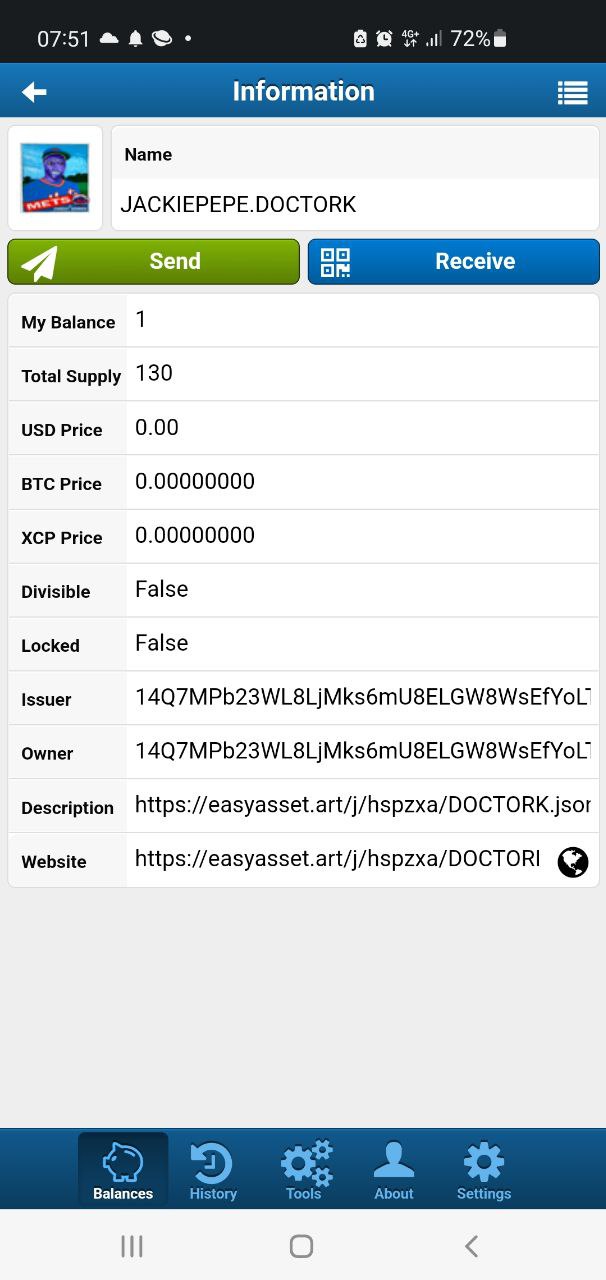Switch to the History tab

(213, 1170)
